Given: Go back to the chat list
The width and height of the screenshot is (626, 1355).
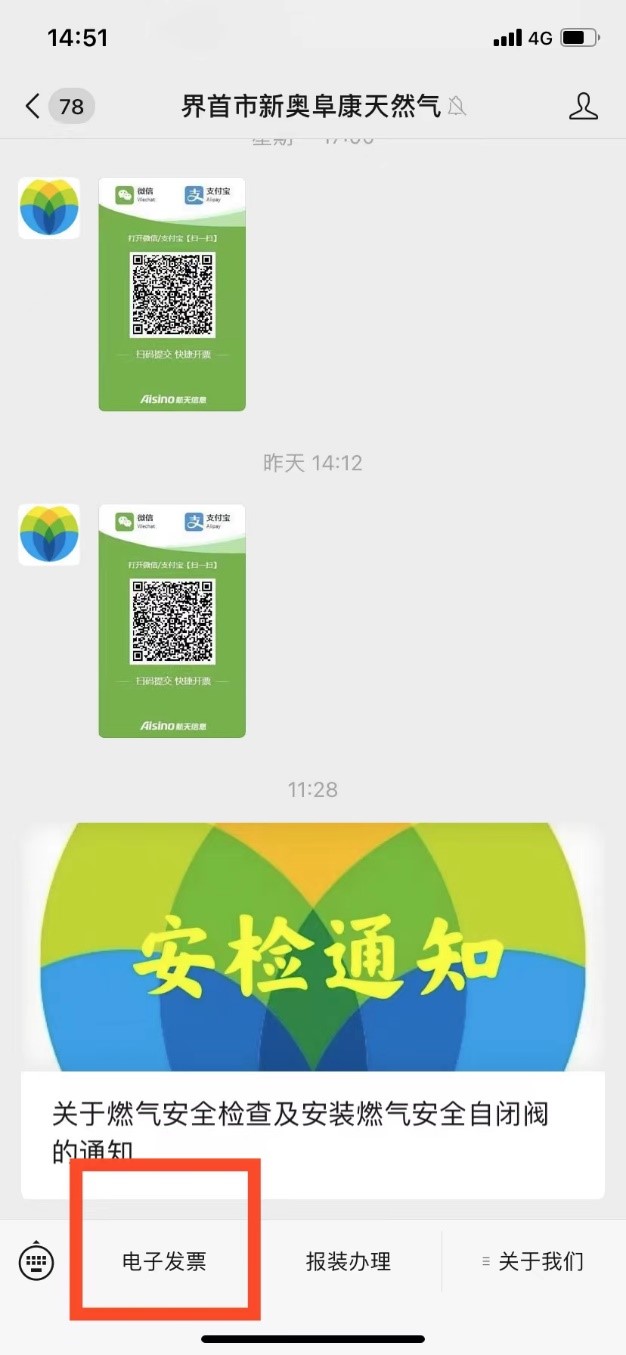Looking at the screenshot, I should [35, 106].
